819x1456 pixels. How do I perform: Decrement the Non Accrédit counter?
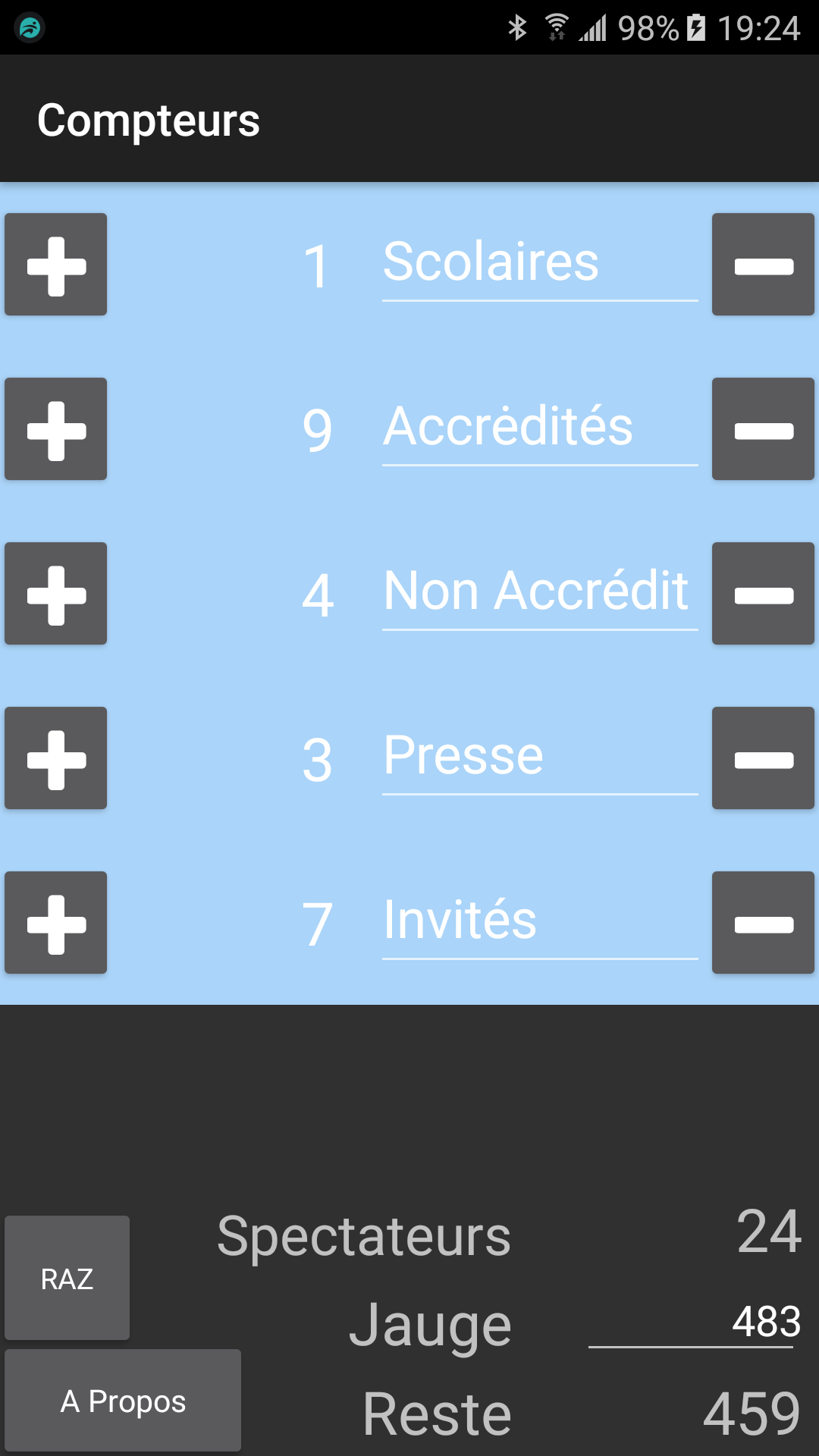pos(763,594)
